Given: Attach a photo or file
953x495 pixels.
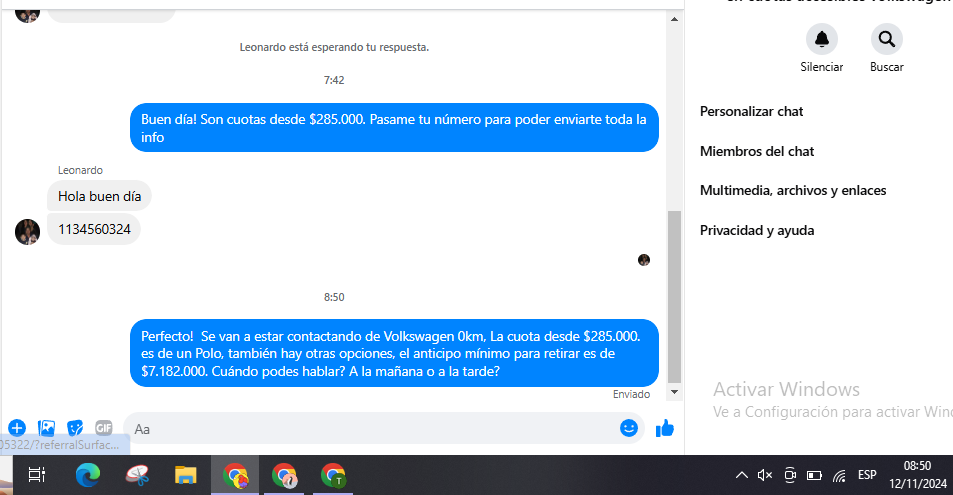Looking at the screenshot, I should (x=46, y=428).
